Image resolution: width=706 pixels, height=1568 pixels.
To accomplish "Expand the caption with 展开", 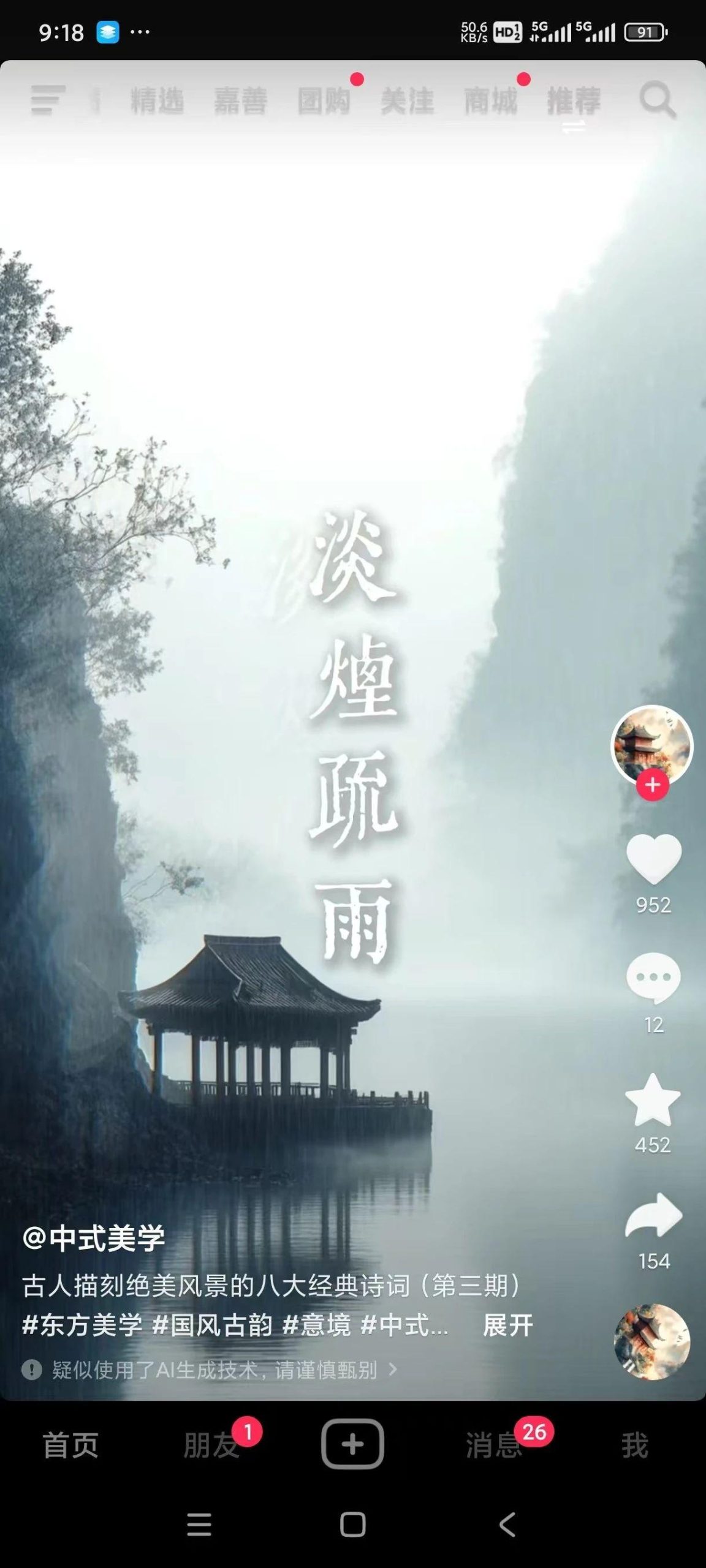I will [x=507, y=1325].
